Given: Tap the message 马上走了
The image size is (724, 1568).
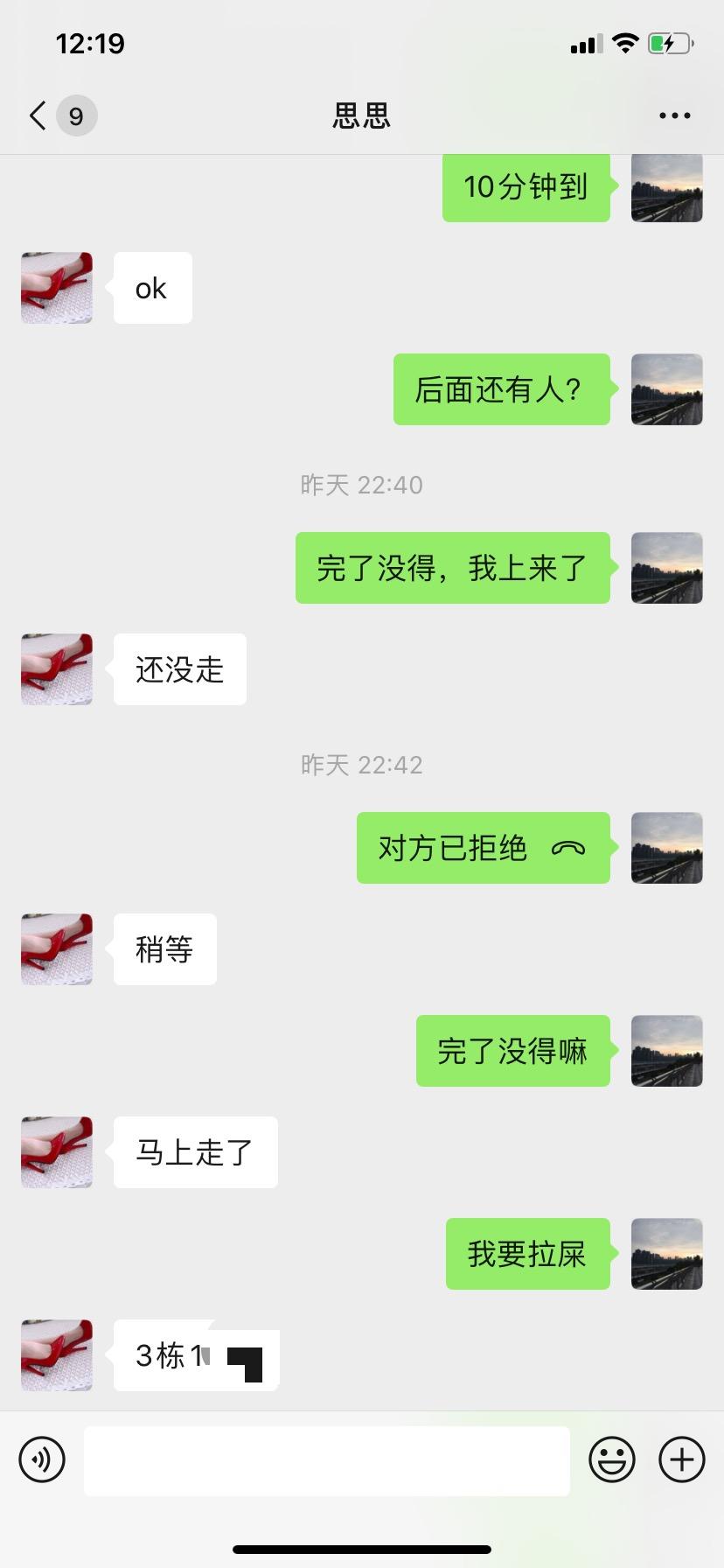Looking at the screenshot, I should pyautogui.click(x=194, y=1152).
